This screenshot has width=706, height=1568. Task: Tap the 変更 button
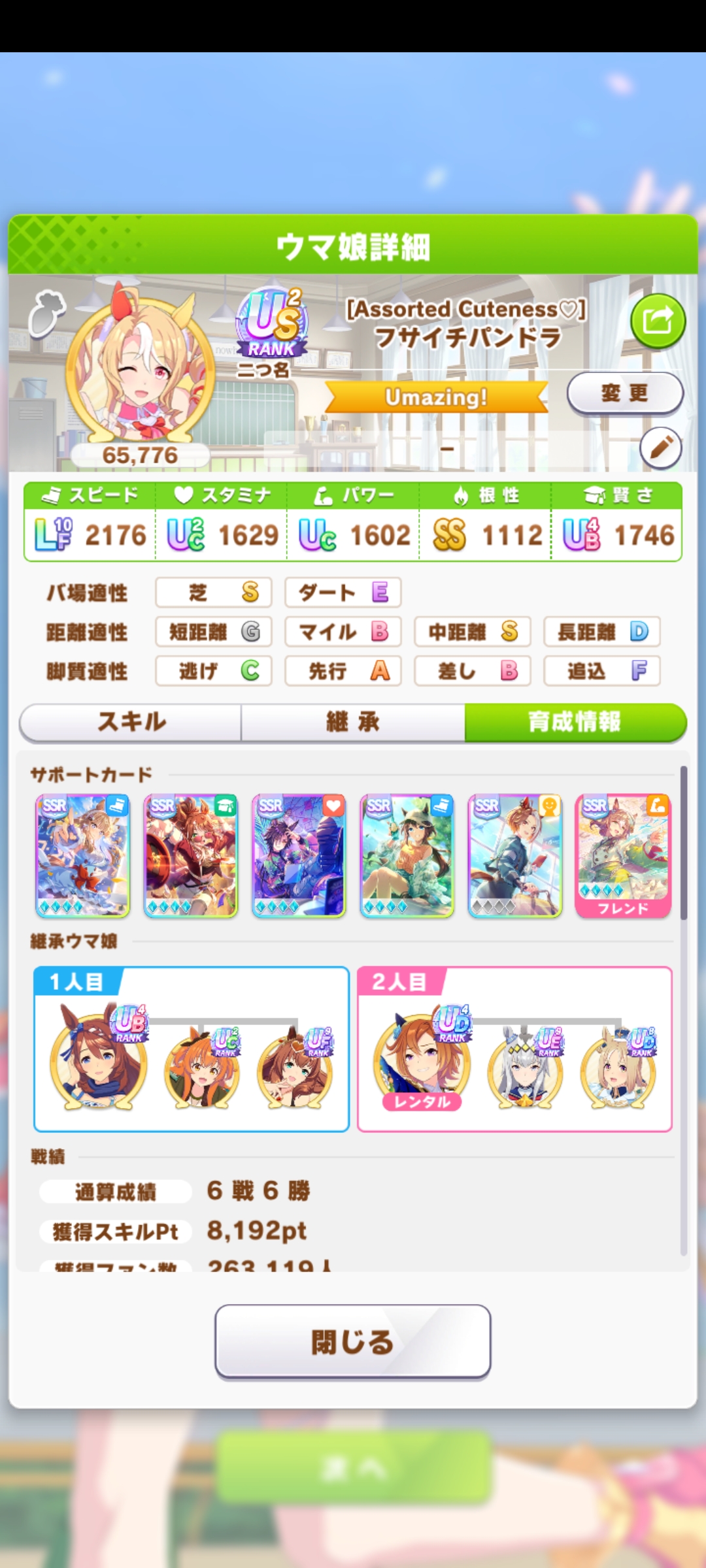point(624,393)
